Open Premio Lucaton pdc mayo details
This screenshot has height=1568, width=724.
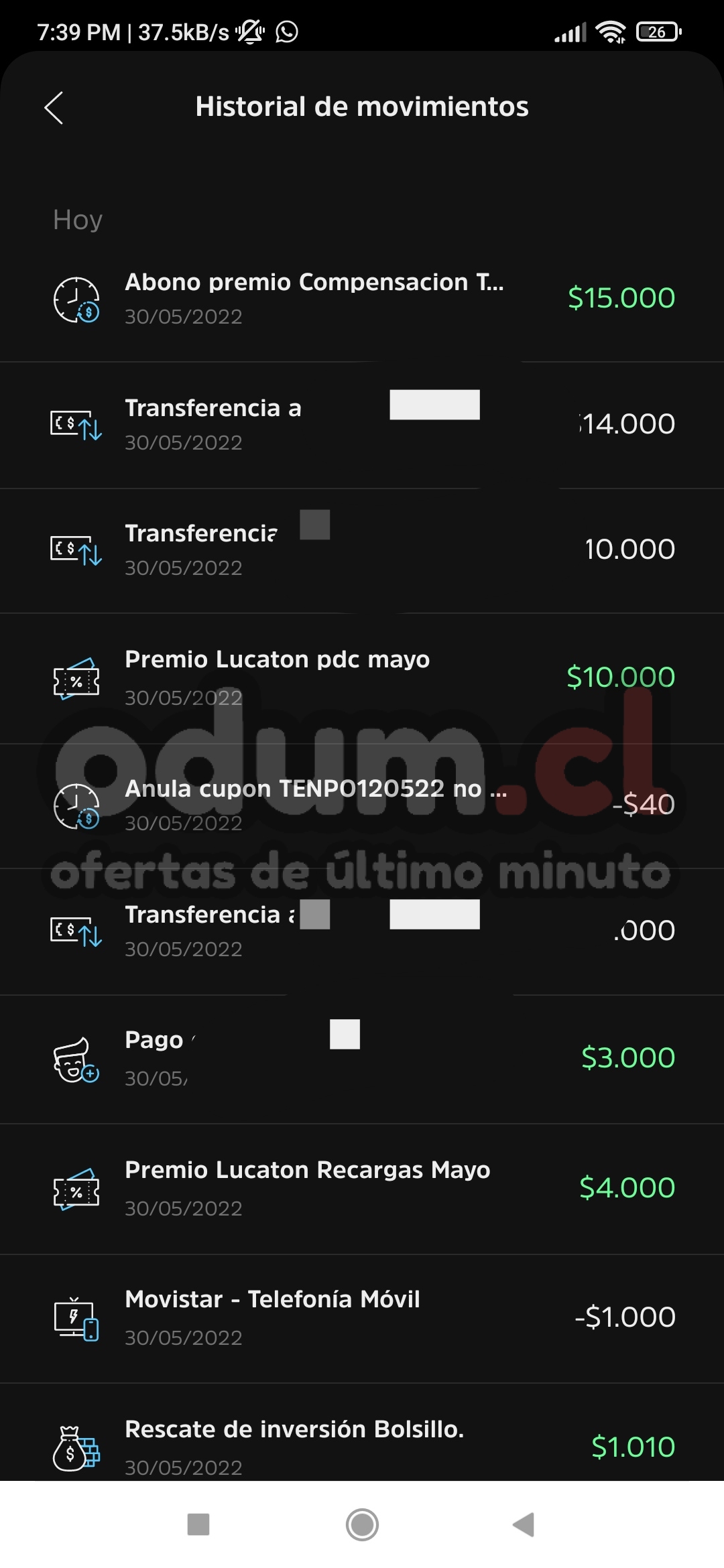(362, 677)
